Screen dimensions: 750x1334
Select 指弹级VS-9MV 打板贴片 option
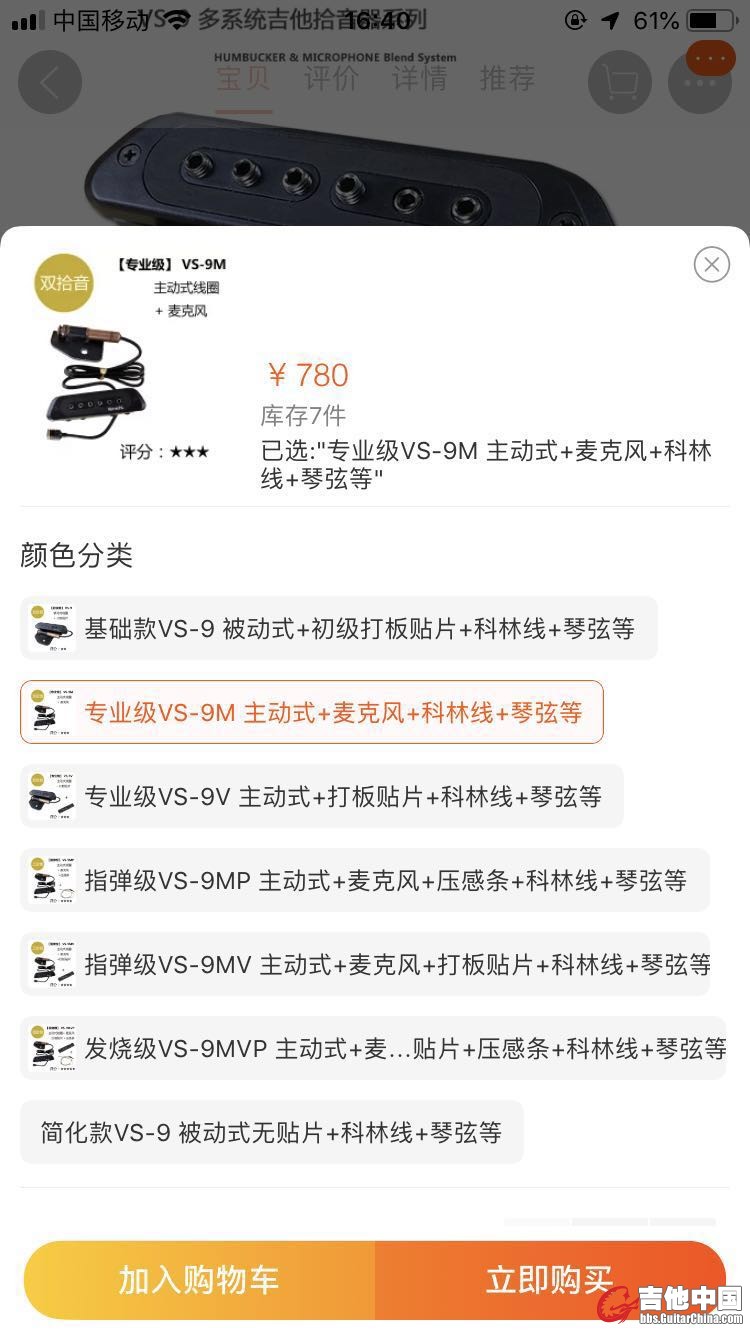point(364,964)
